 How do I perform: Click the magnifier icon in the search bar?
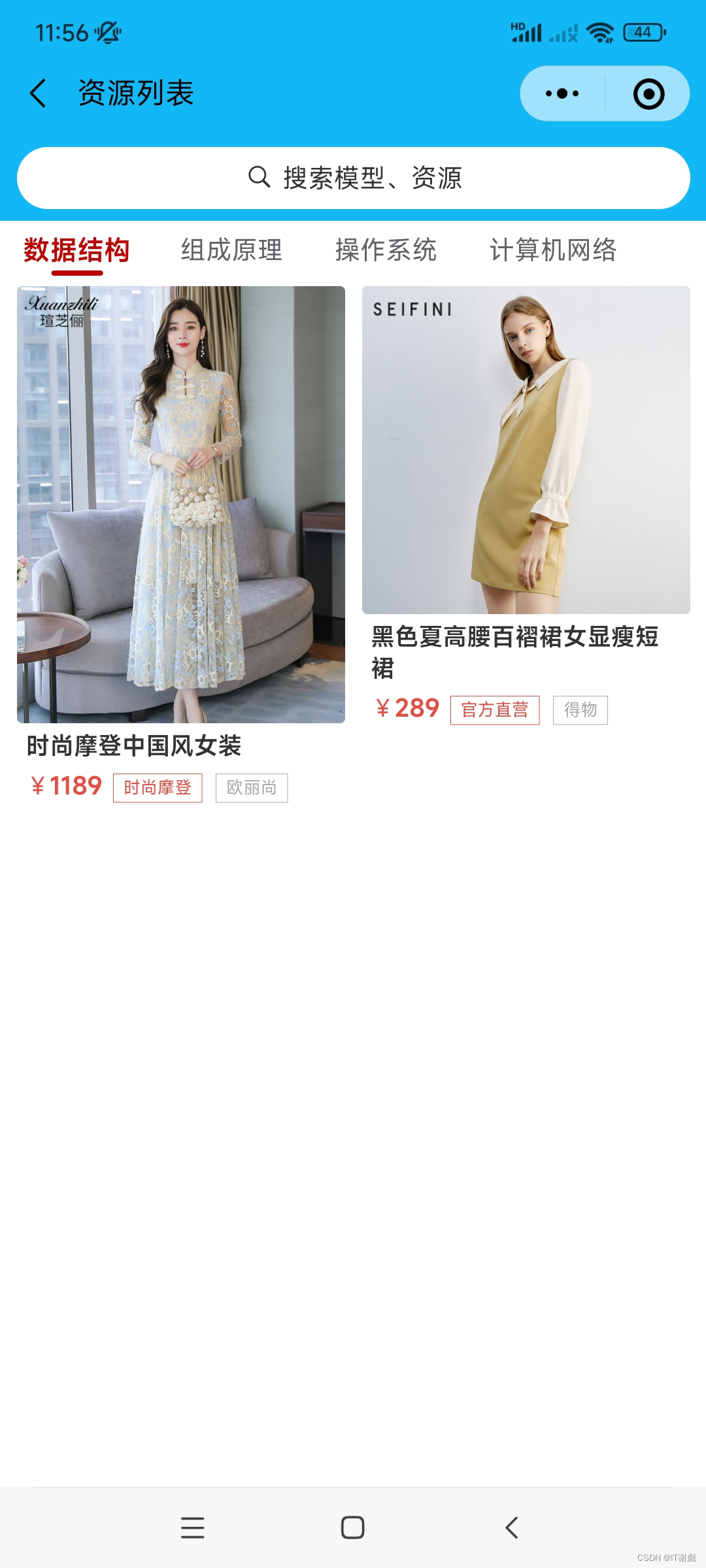tap(259, 178)
